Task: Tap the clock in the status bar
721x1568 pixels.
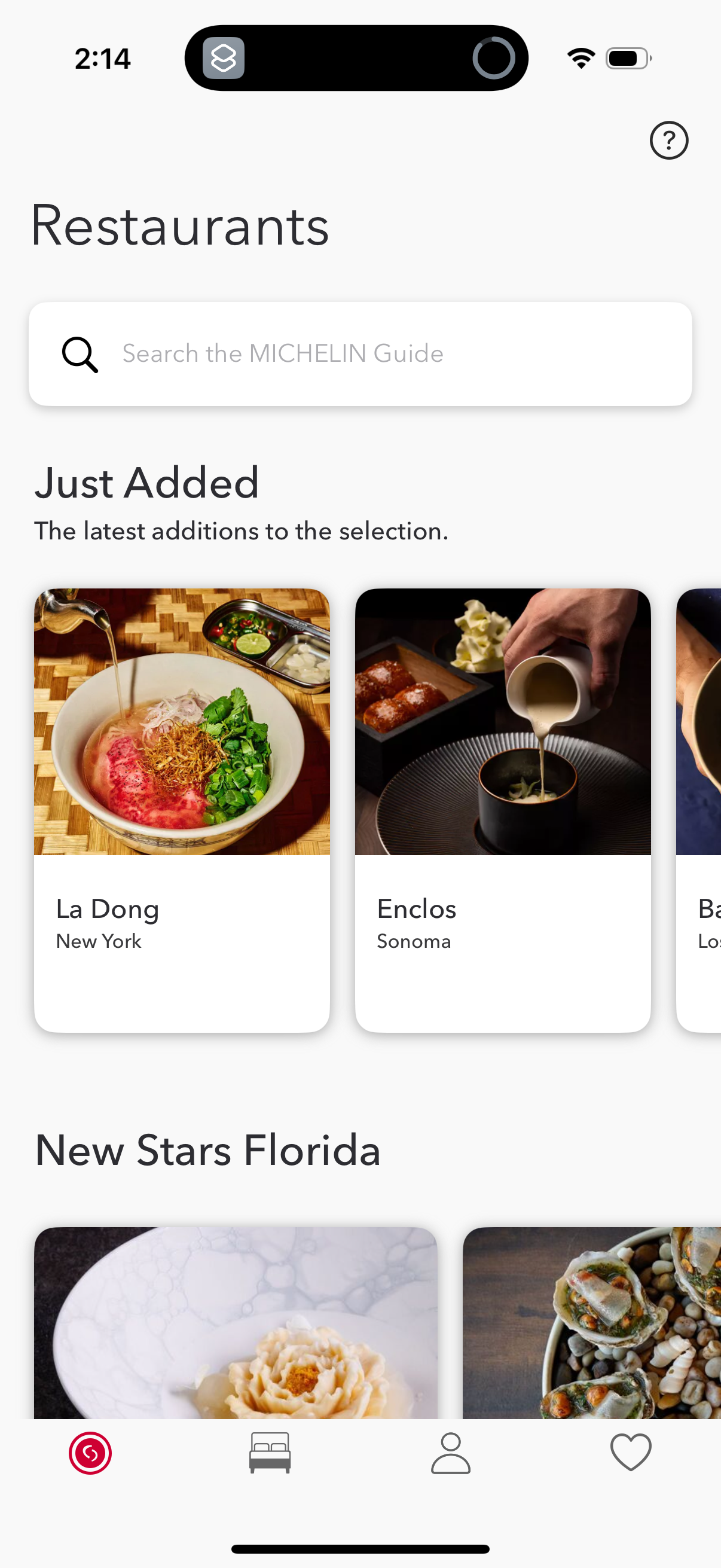Action: [x=102, y=58]
